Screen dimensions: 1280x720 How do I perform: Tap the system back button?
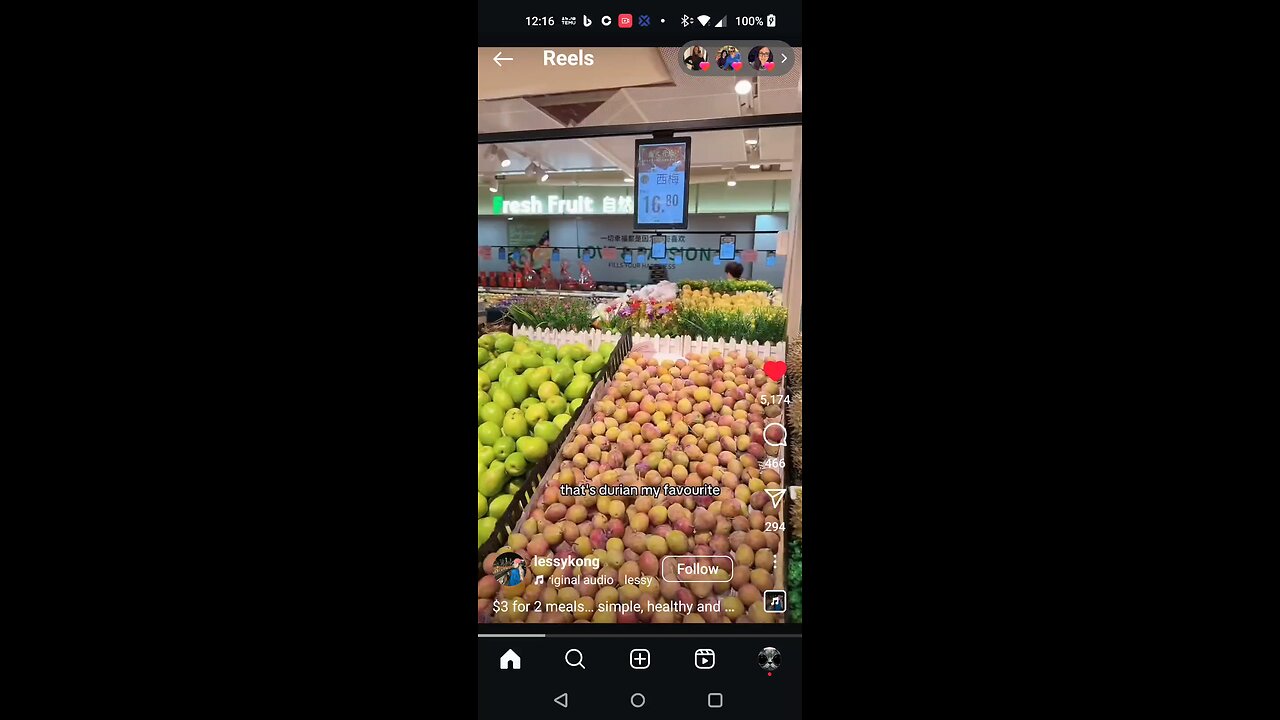tap(561, 700)
